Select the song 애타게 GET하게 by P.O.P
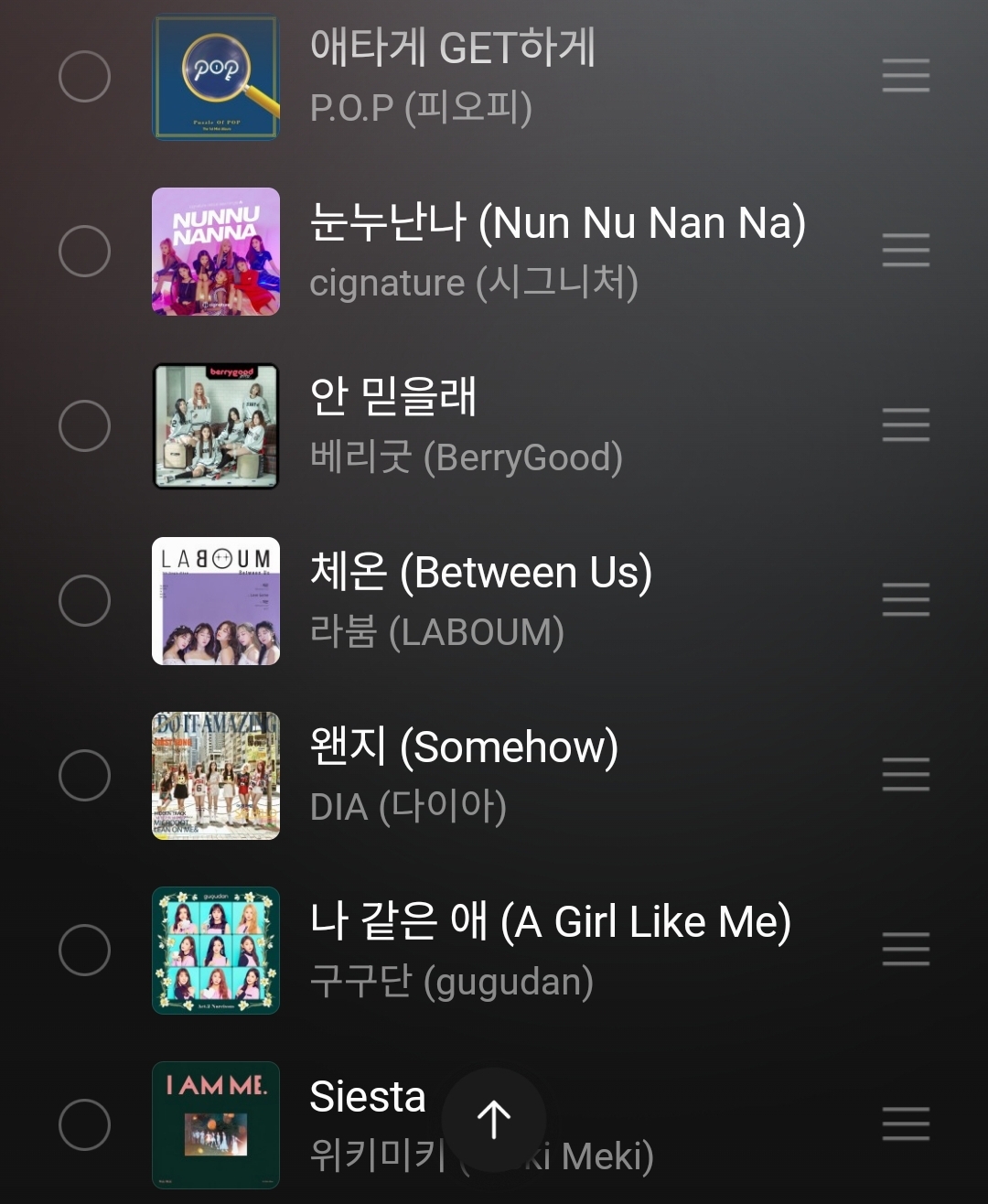988x1204 pixels. pos(84,76)
